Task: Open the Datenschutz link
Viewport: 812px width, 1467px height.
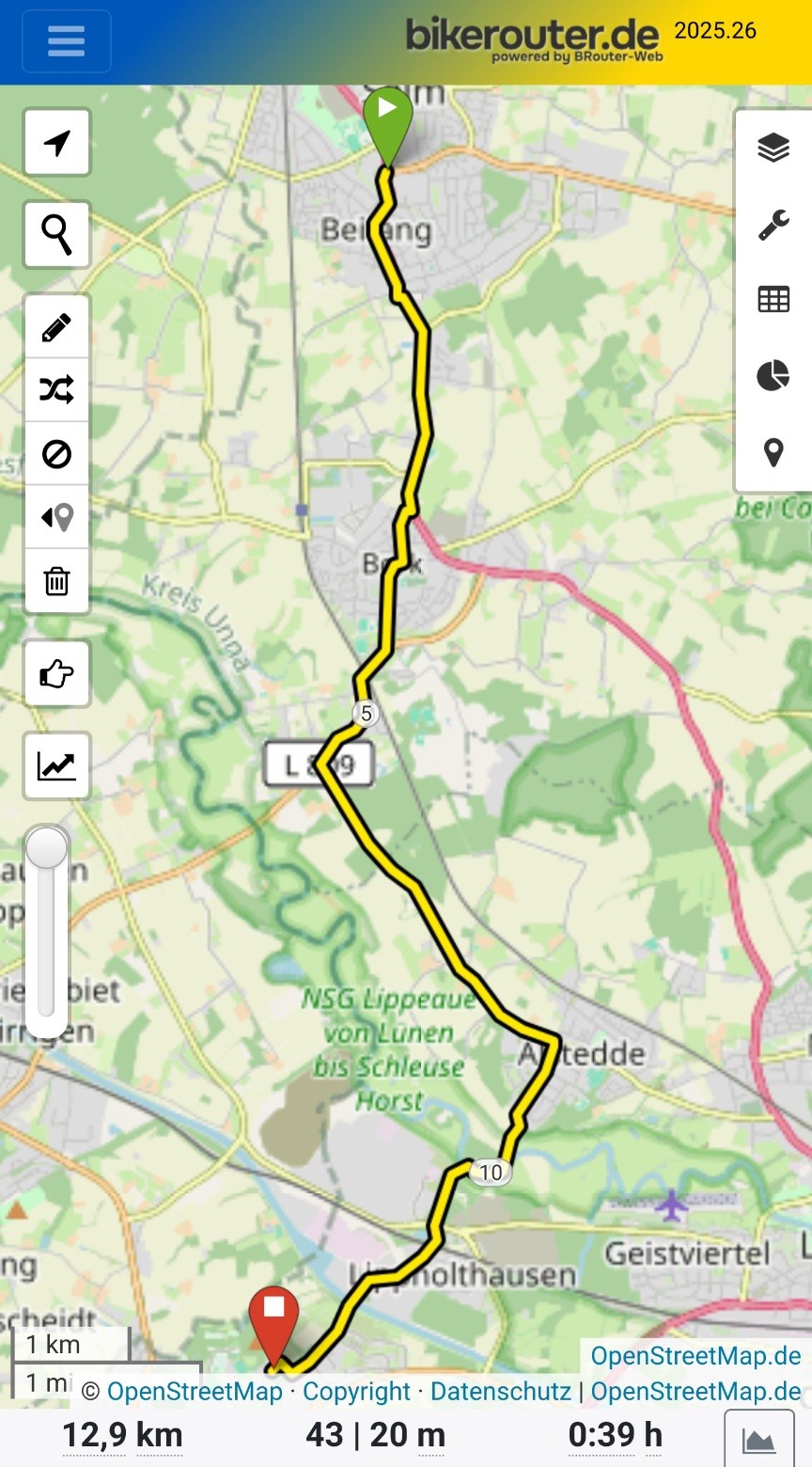Action: point(500,1391)
